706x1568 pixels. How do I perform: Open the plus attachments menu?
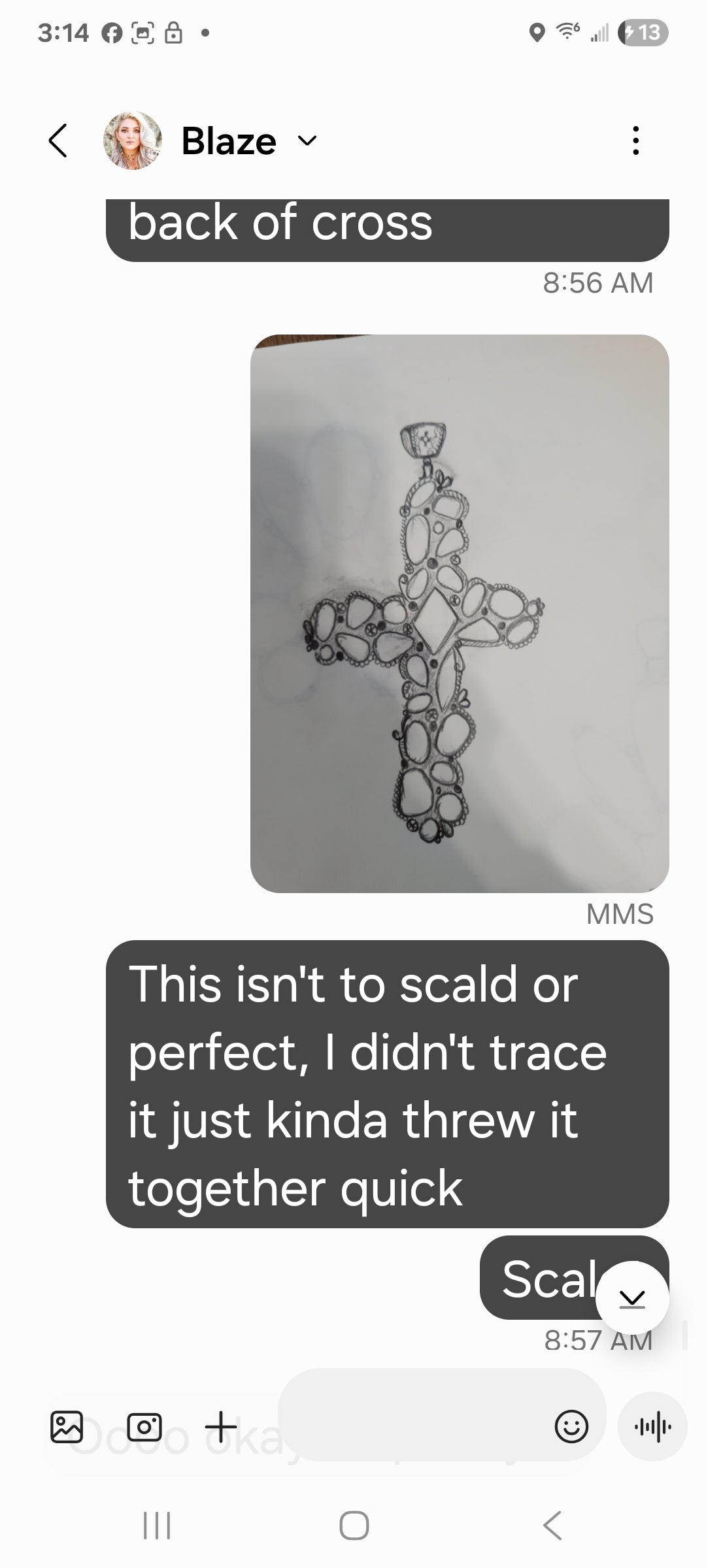222,1426
